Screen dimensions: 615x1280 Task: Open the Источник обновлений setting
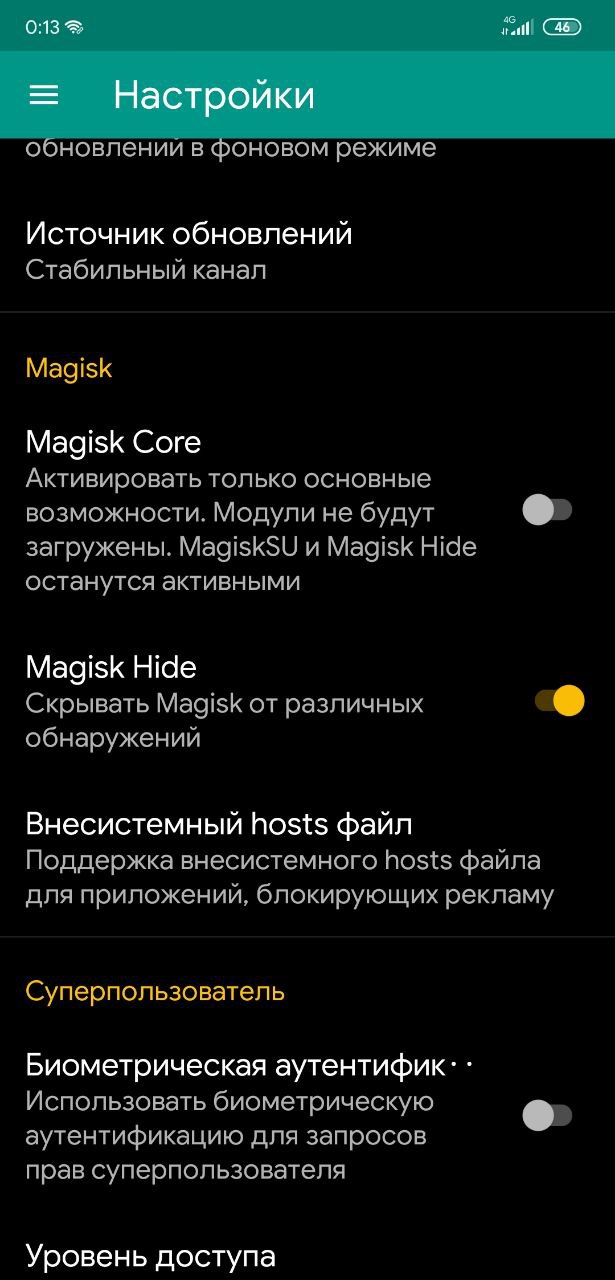point(307,251)
